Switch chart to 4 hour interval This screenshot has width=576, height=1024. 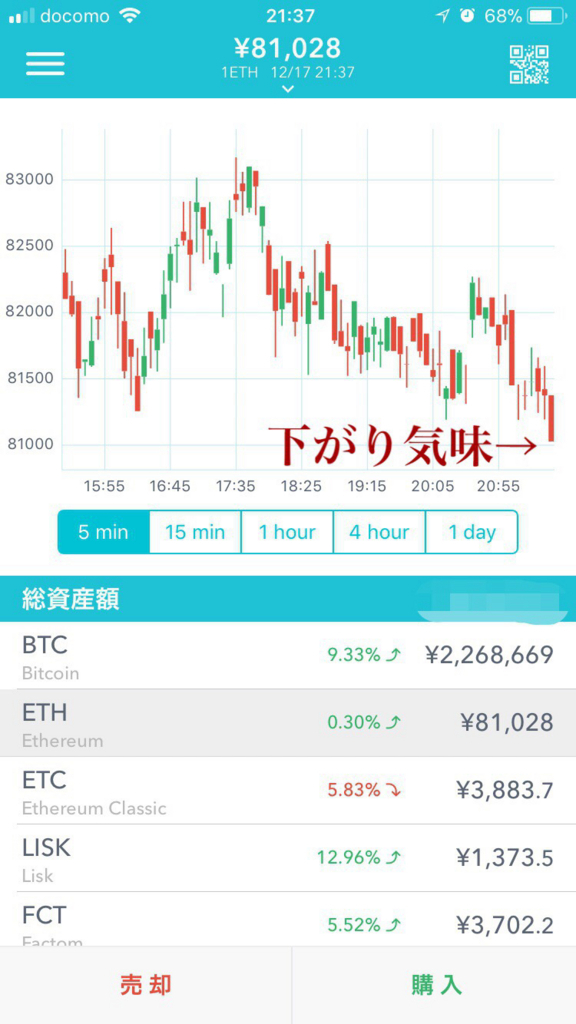(379, 532)
